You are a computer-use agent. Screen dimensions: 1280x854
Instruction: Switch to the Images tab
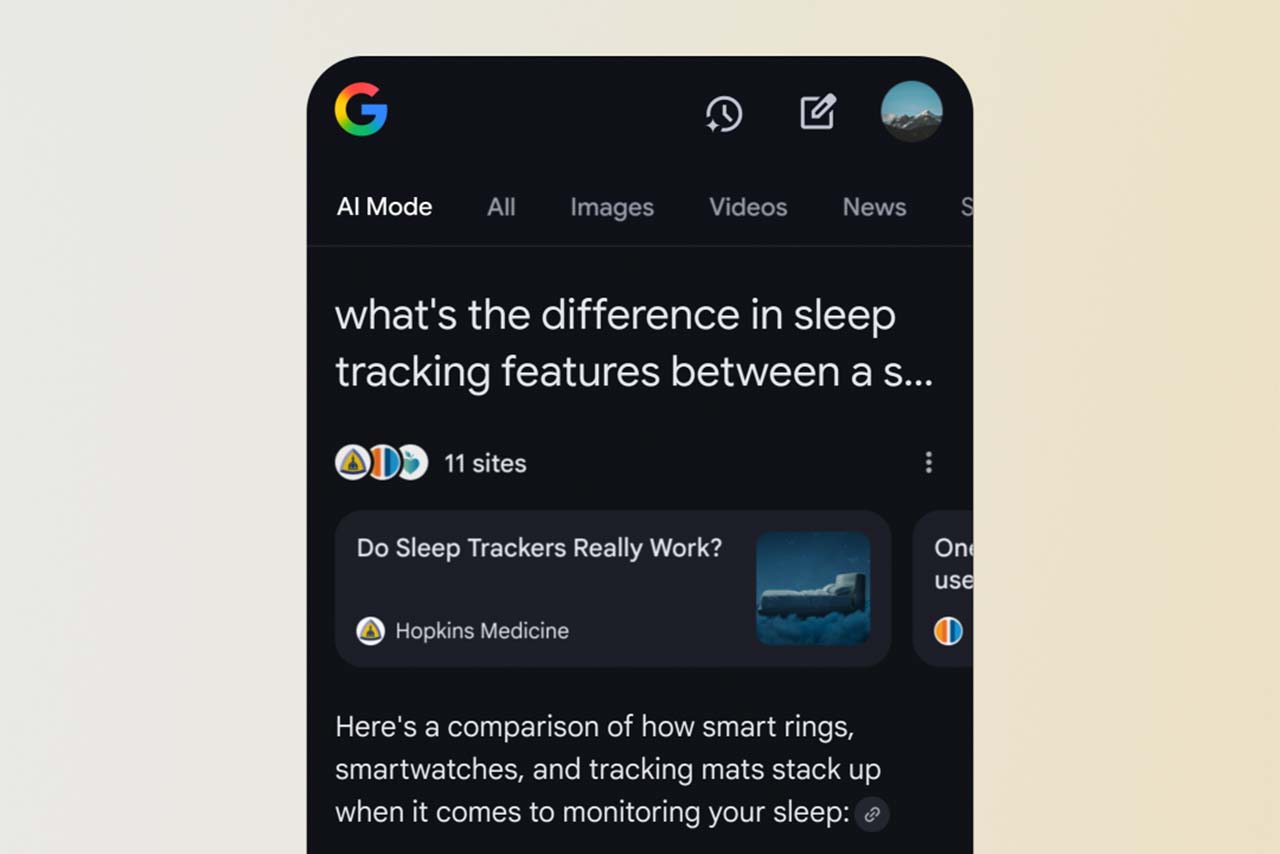point(611,207)
